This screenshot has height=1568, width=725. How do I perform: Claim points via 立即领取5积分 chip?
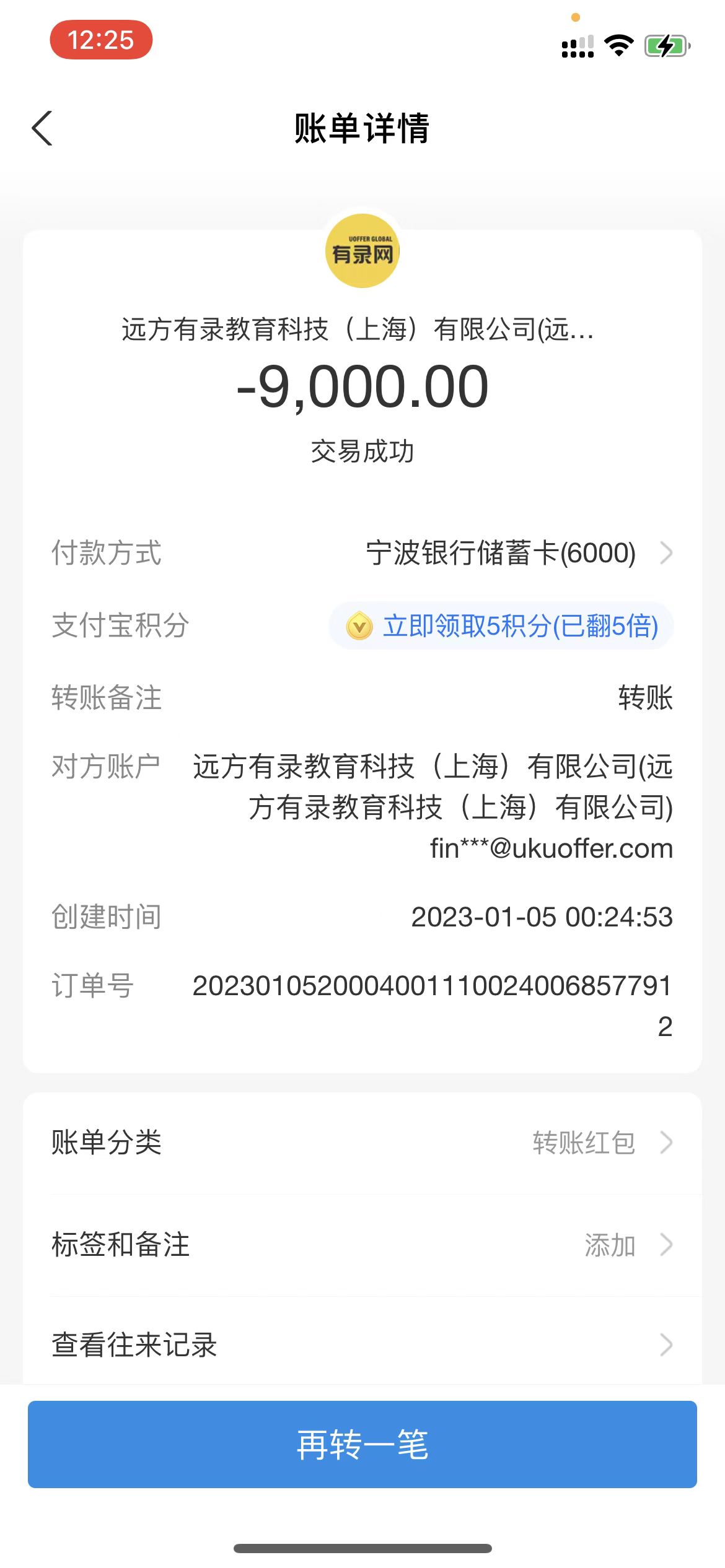502,626
